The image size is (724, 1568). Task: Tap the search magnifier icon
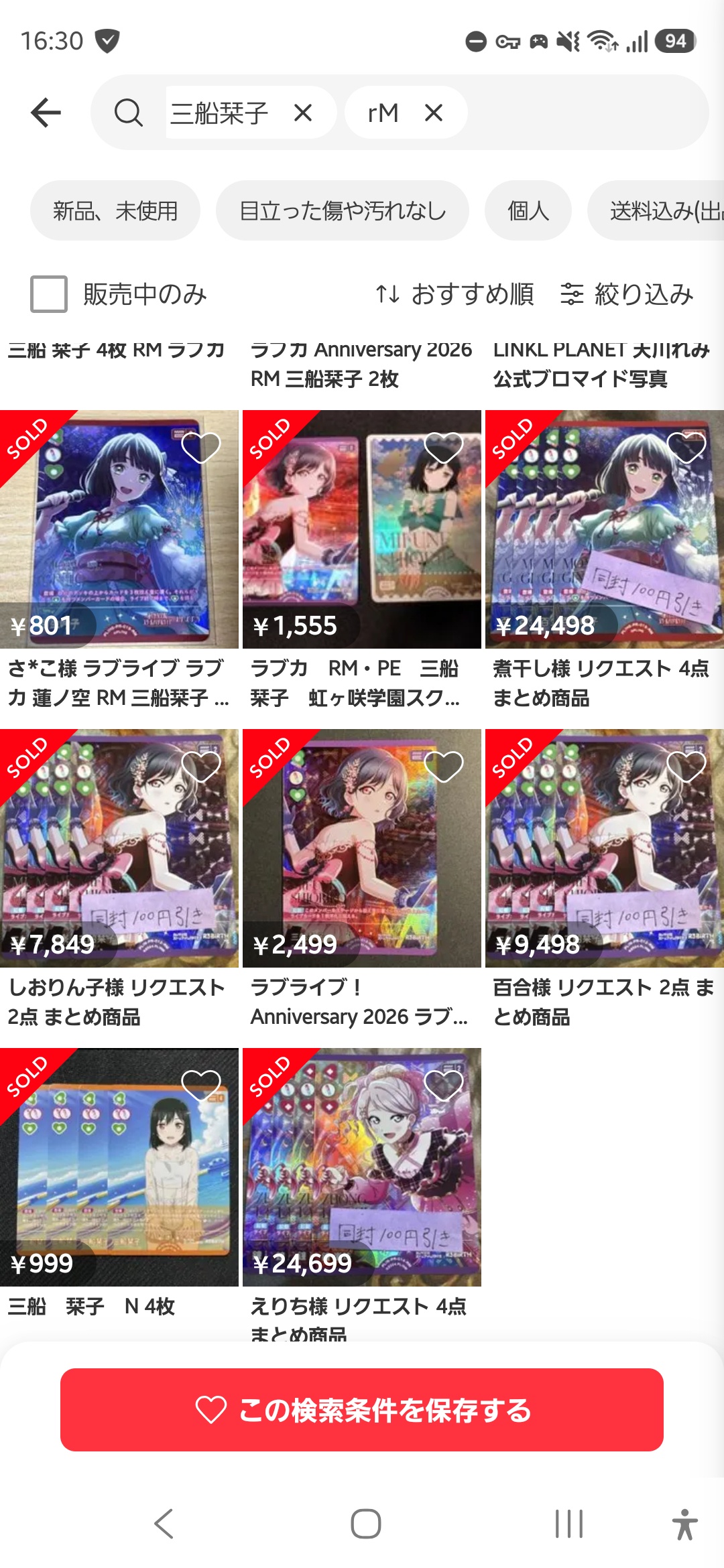(x=128, y=113)
